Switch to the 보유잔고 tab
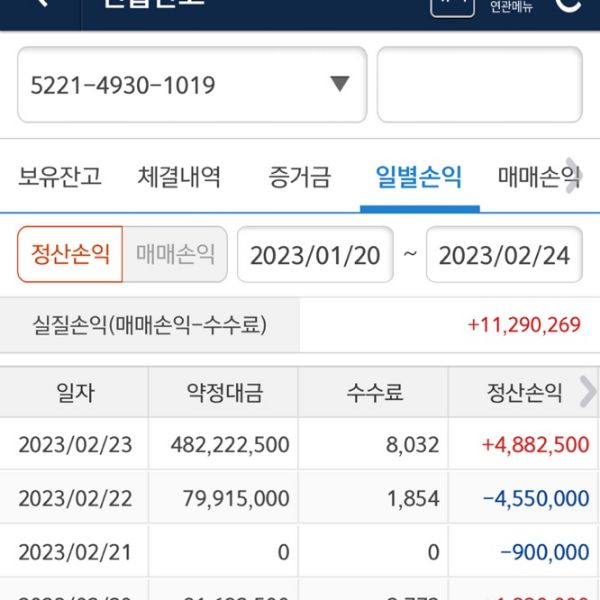The height and width of the screenshot is (600, 600). (60, 178)
